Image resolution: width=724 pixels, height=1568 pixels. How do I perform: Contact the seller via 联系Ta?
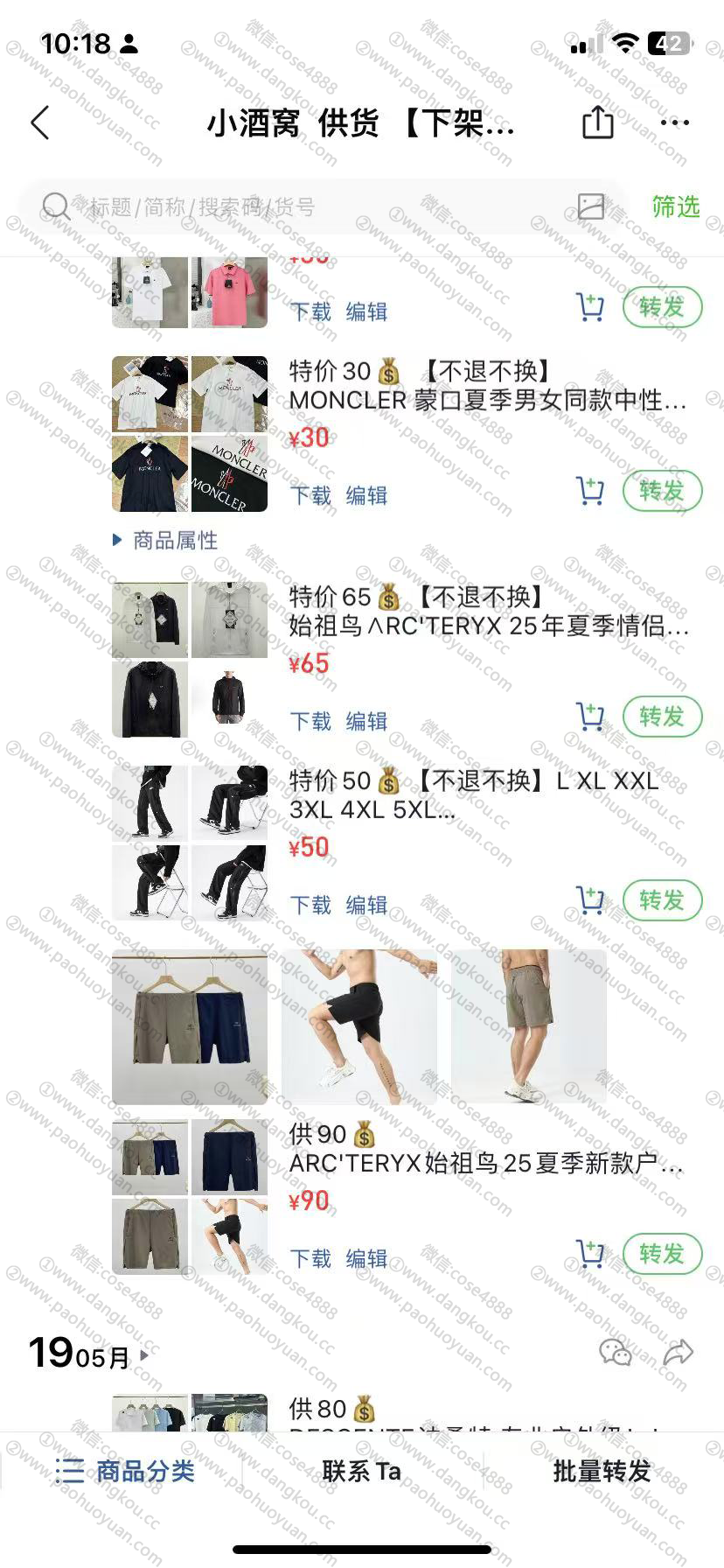[361, 1471]
